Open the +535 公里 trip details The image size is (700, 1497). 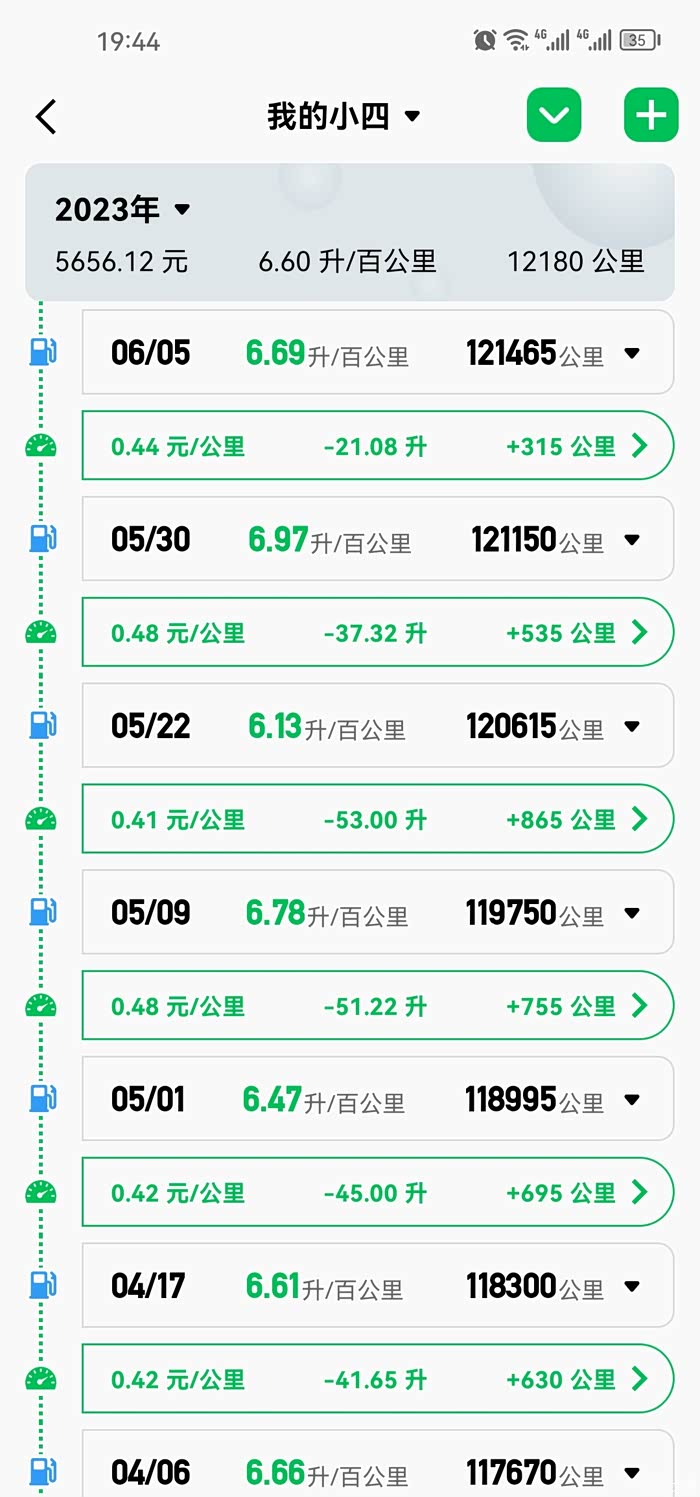(640, 633)
